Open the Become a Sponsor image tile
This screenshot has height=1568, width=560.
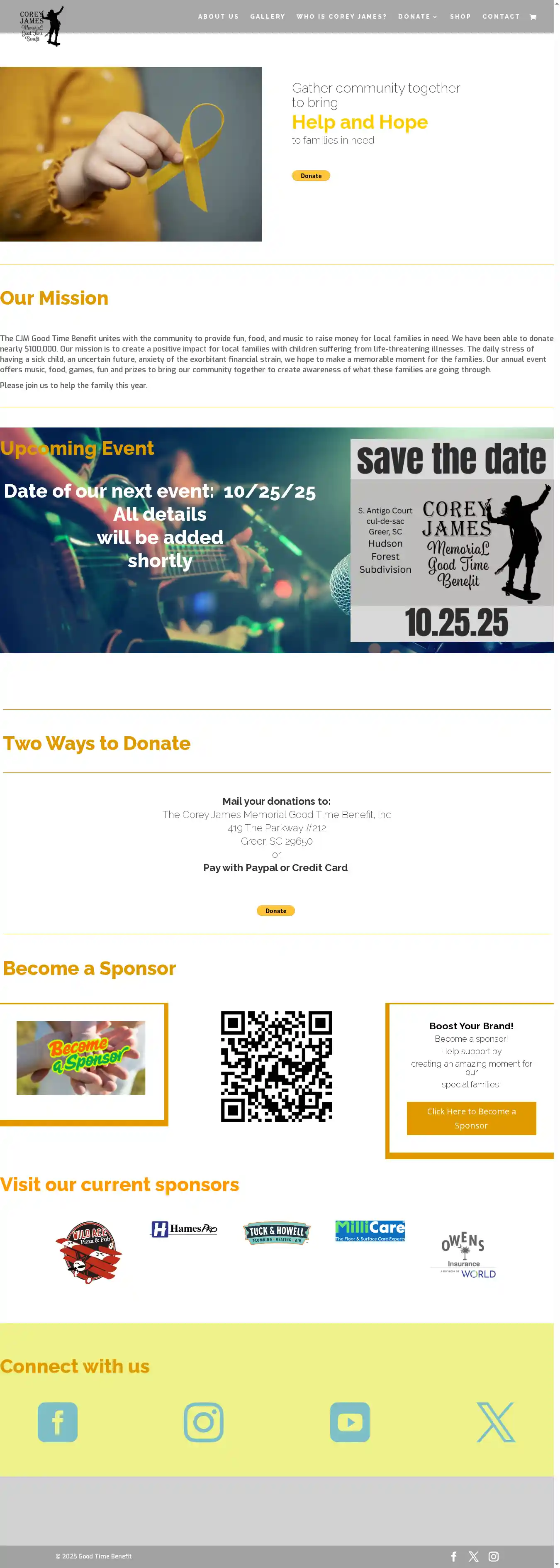point(81,1058)
